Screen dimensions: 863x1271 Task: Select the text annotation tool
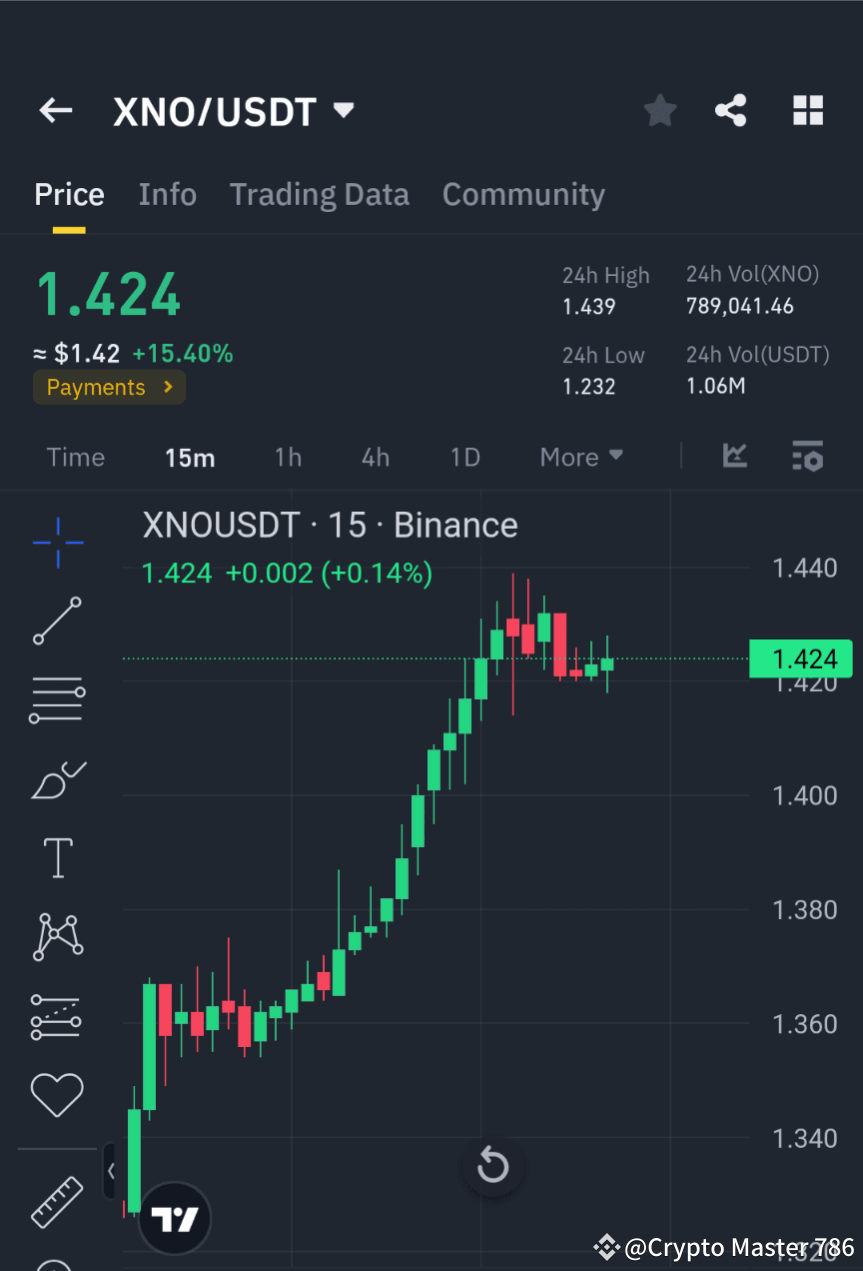pos(57,857)
